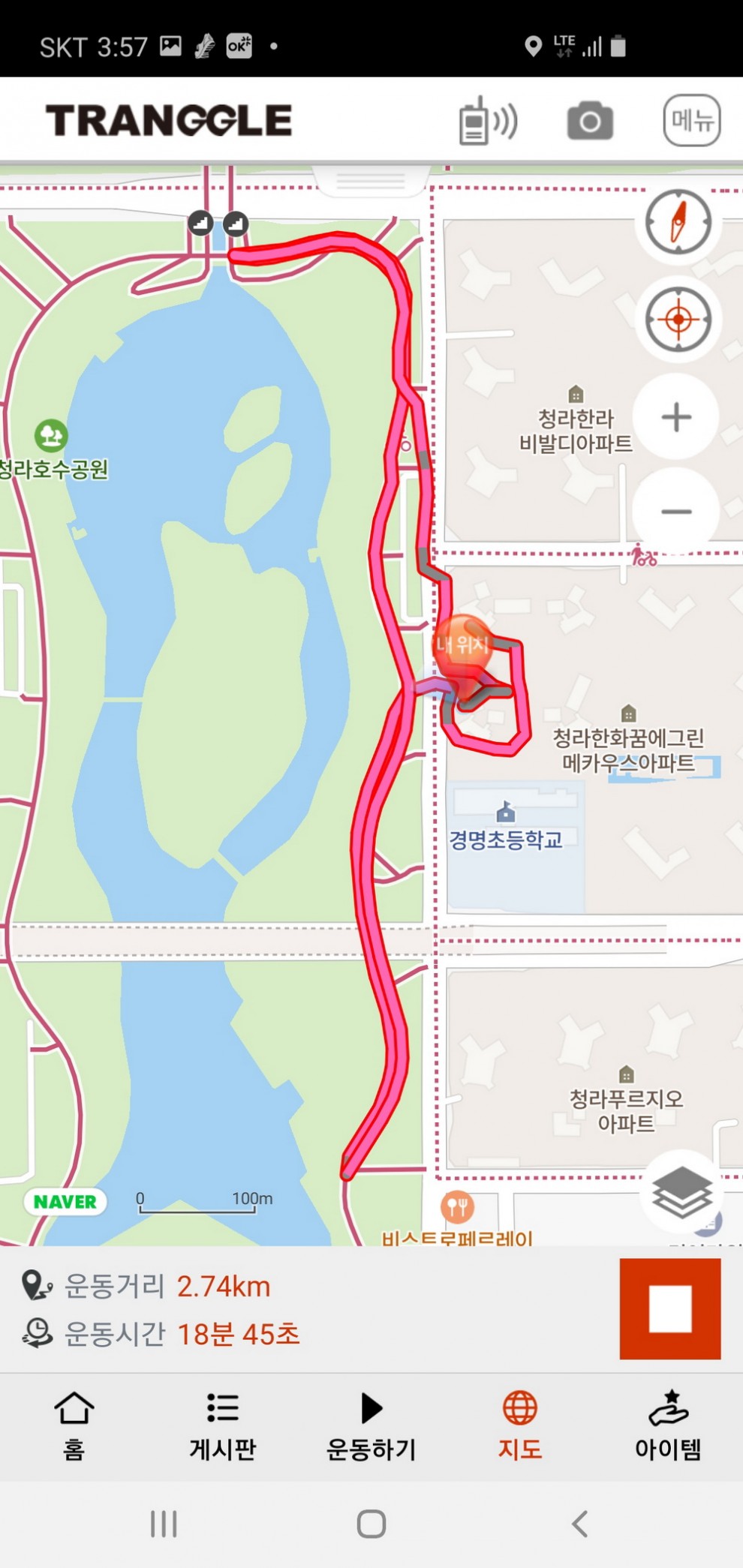The image size is (743, 1568).
Task: Open the walkie-talkie icon in the header
Action: [487, 121]
